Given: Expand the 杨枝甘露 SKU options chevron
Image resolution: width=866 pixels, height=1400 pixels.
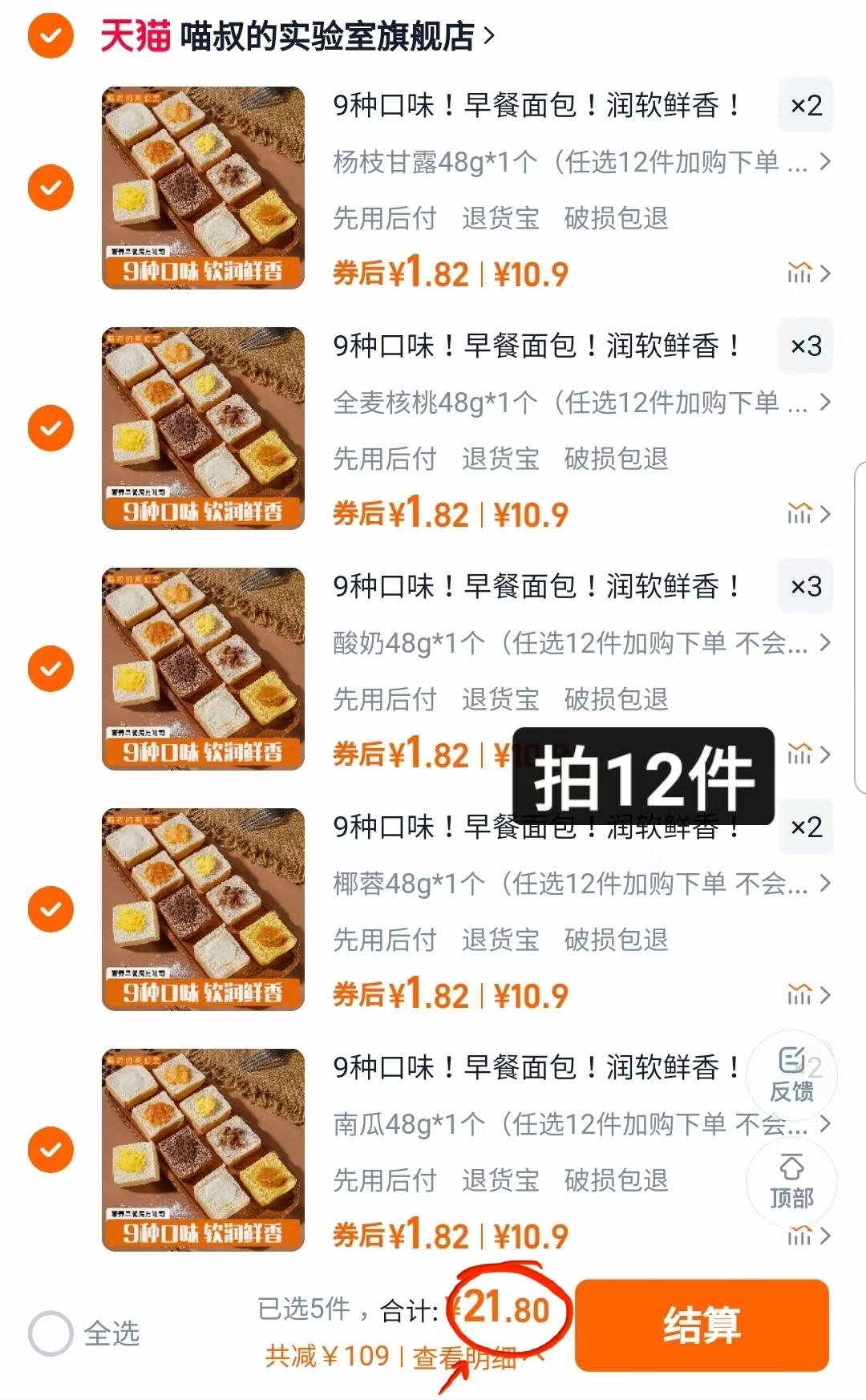Looking at the screenshot, I should pos(824,163).
